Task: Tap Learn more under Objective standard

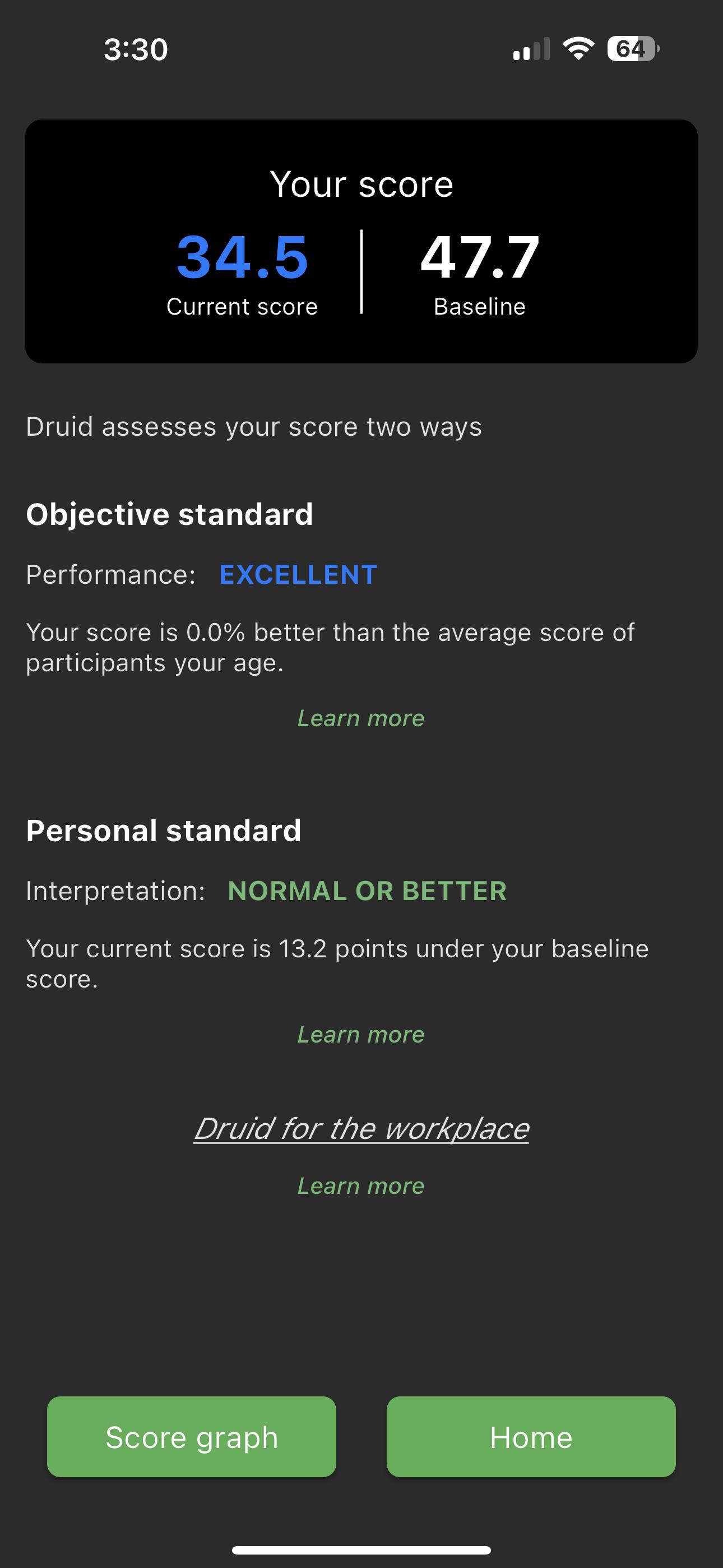Action: [361, 718]
